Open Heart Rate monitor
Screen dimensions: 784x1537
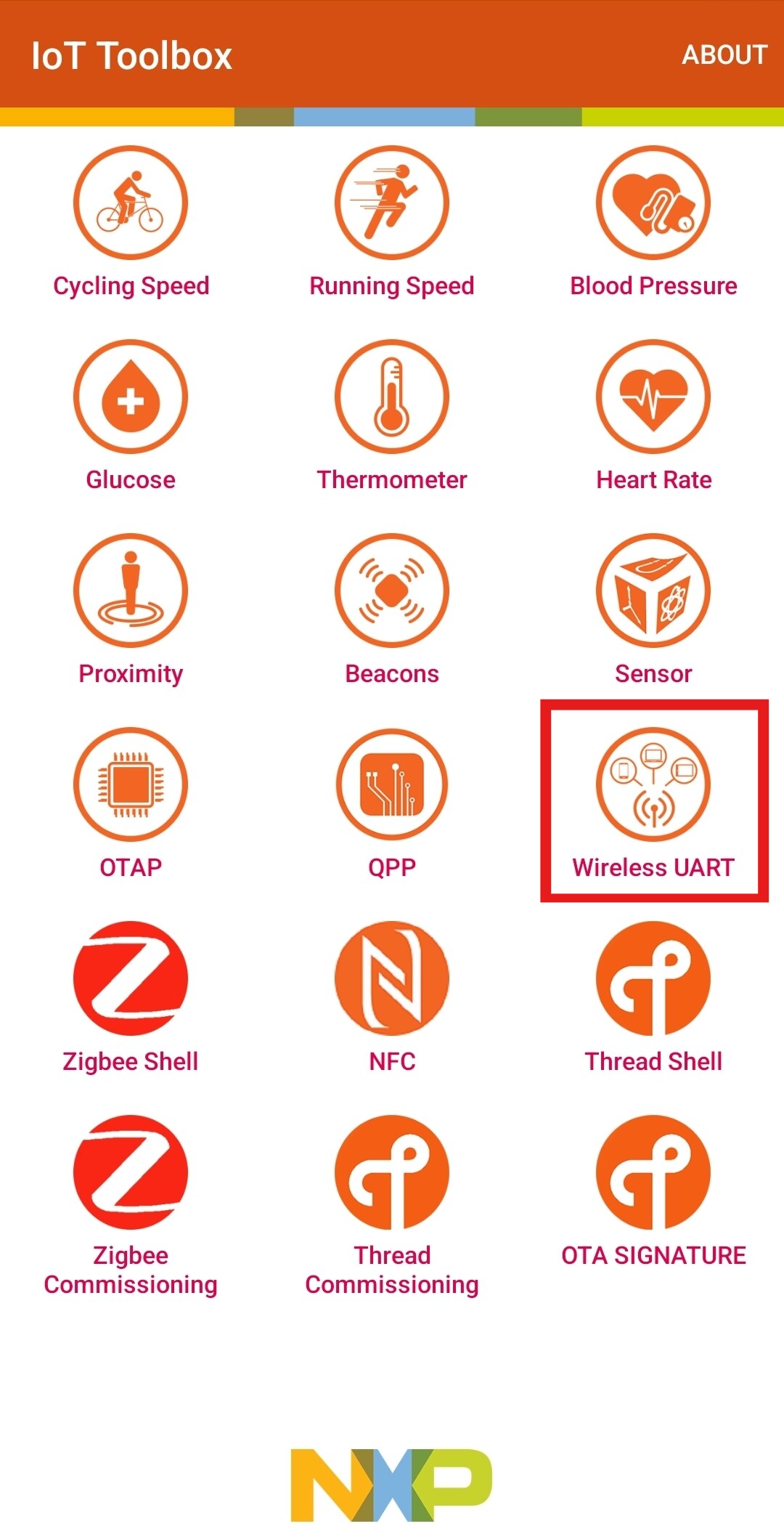point(653,397)
